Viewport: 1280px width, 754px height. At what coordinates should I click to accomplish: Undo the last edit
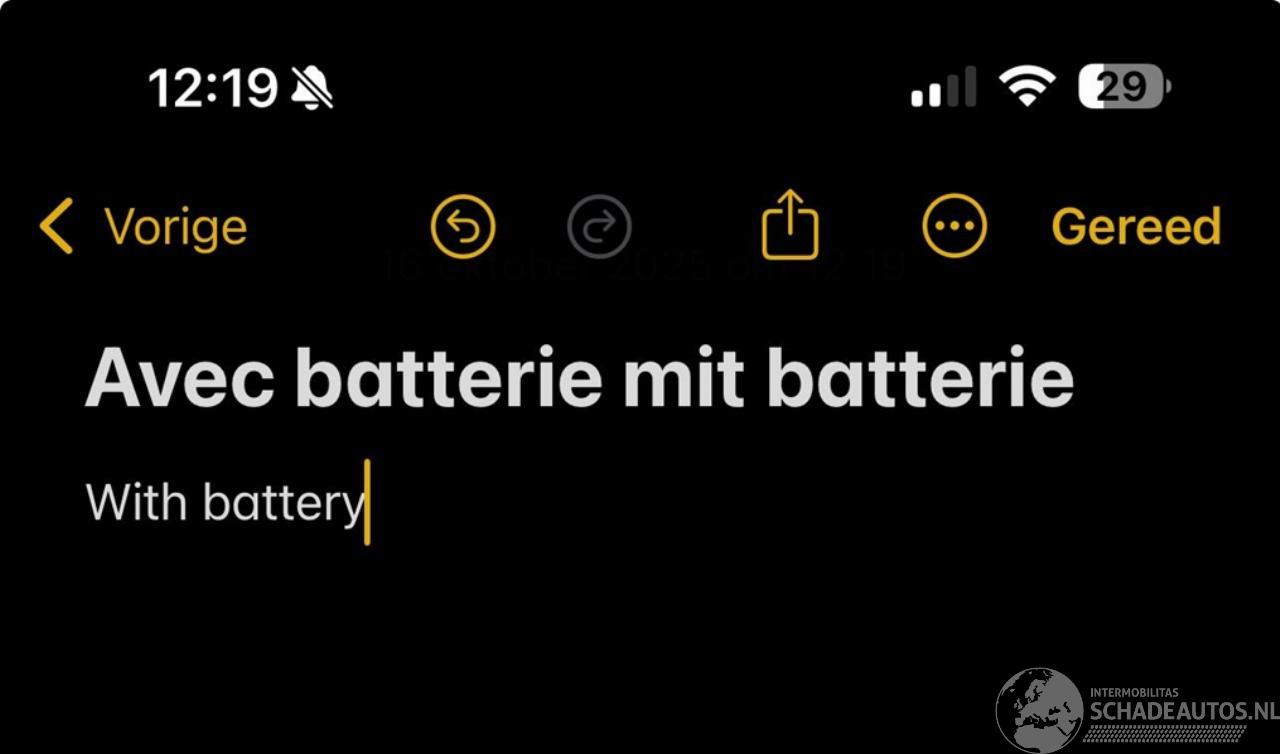[x=463, y=227]
